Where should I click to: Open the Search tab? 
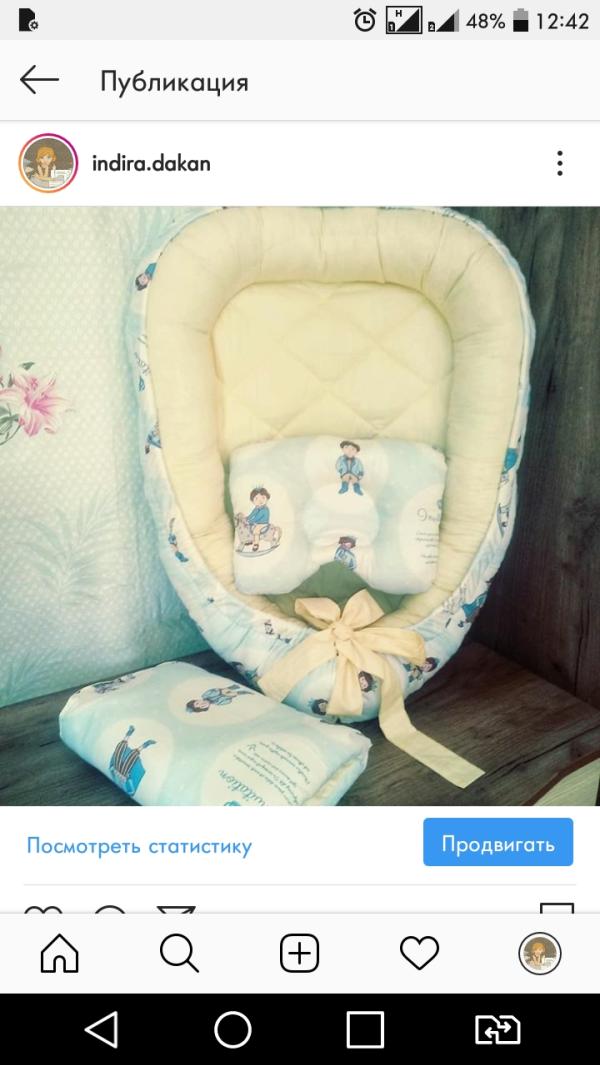180,953
